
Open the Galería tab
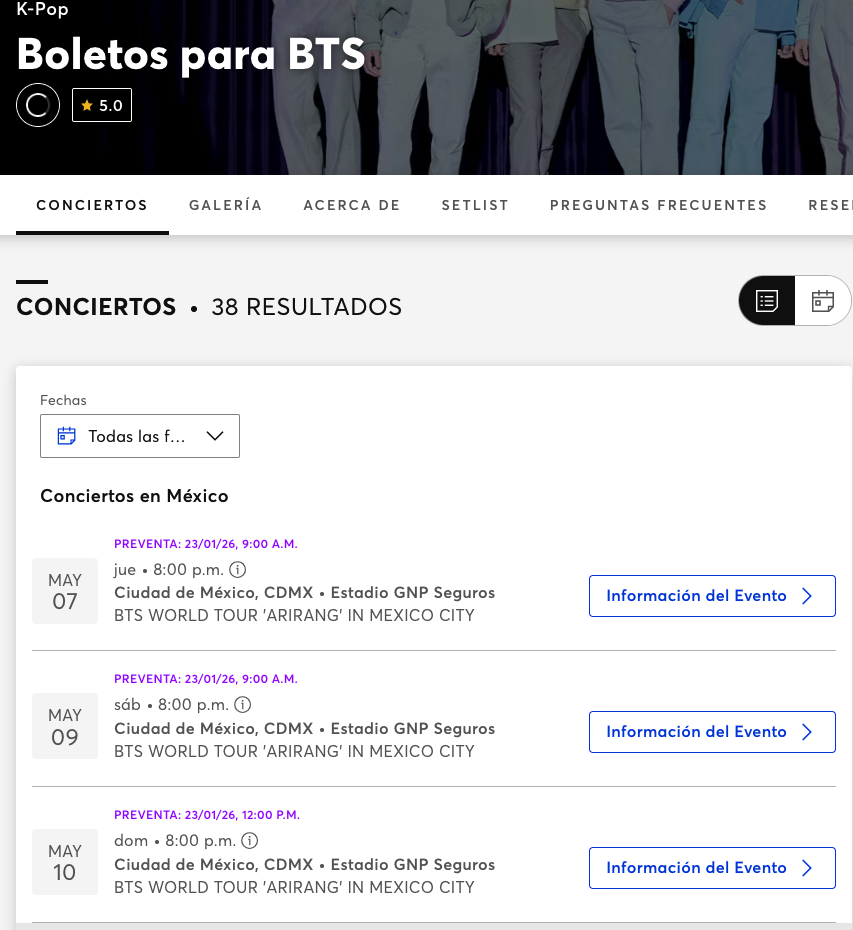pos(226,205)
